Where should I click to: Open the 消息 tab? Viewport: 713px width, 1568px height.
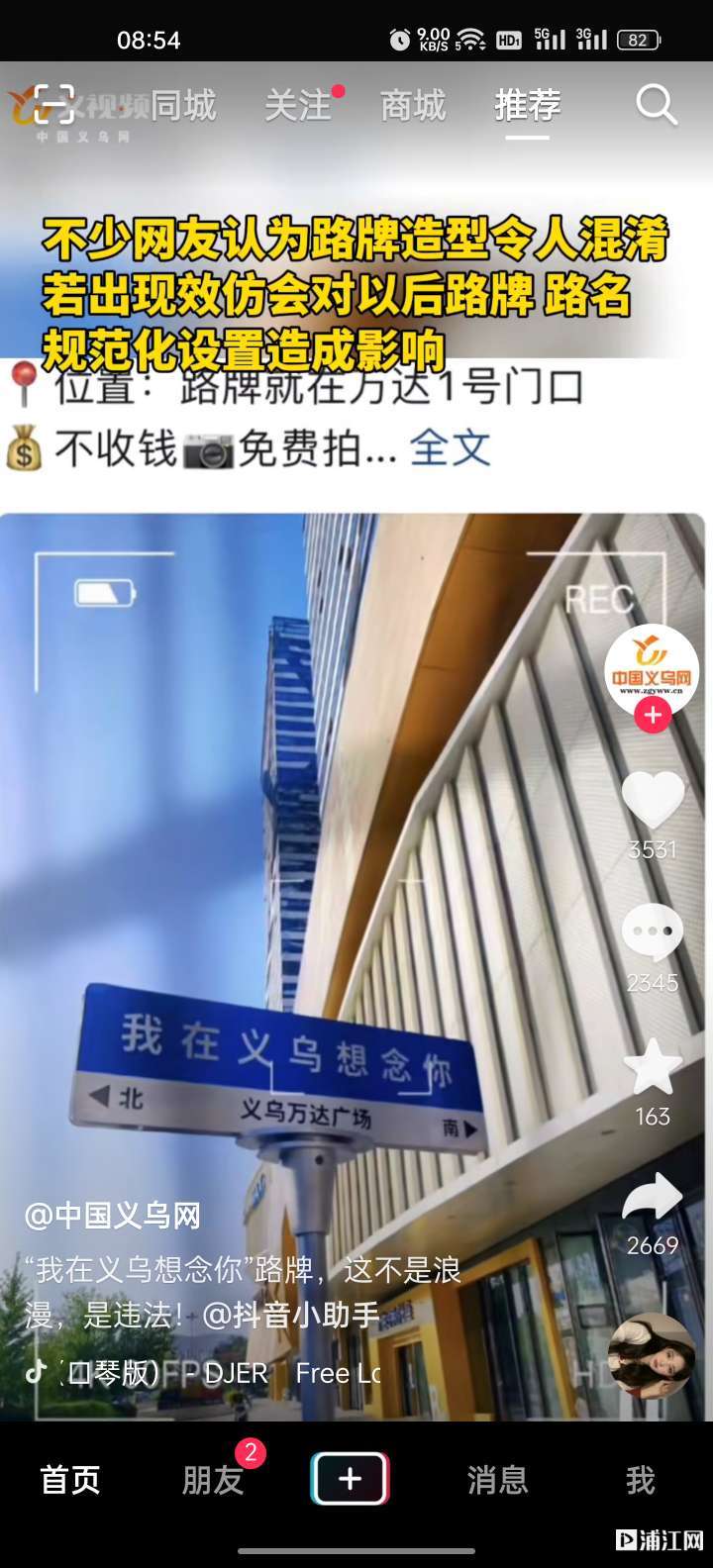[x=497, y=1480]
